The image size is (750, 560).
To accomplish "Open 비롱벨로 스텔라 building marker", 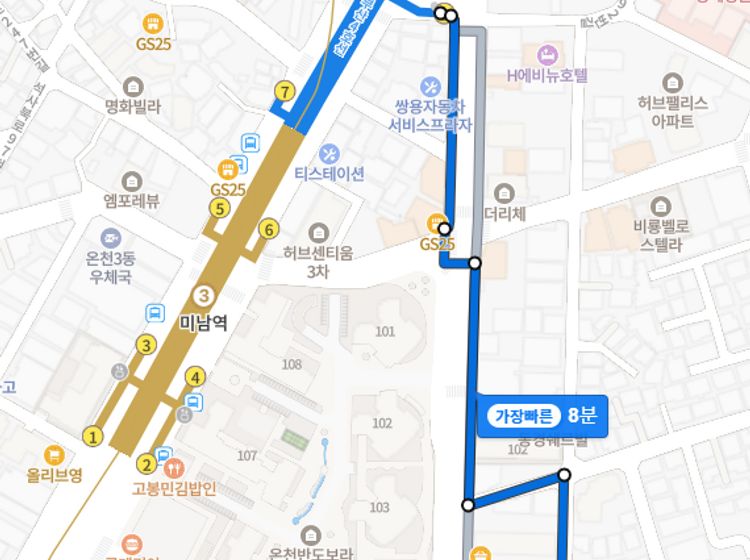I will click(x=661, y=206).
